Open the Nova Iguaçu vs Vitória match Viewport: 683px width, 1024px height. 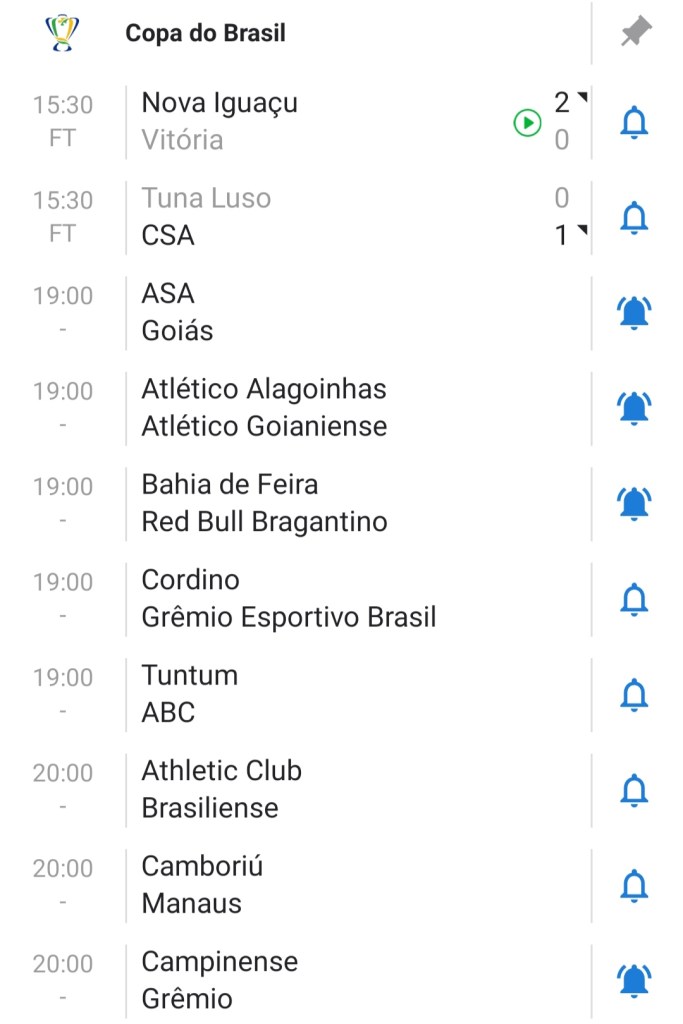(x=300, y=121)
